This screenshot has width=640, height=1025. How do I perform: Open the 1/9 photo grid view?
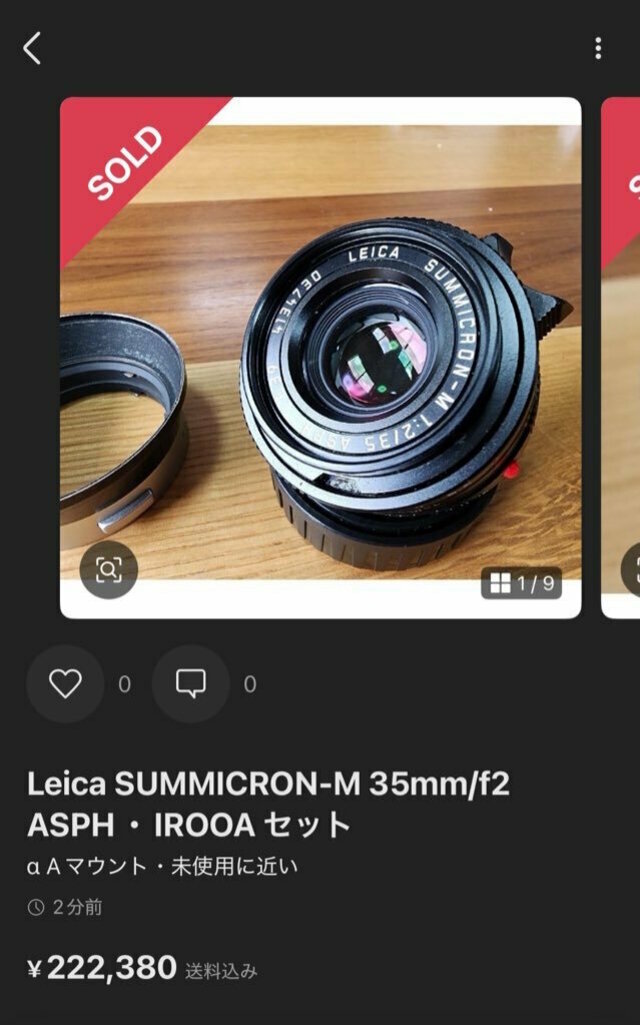521,583
